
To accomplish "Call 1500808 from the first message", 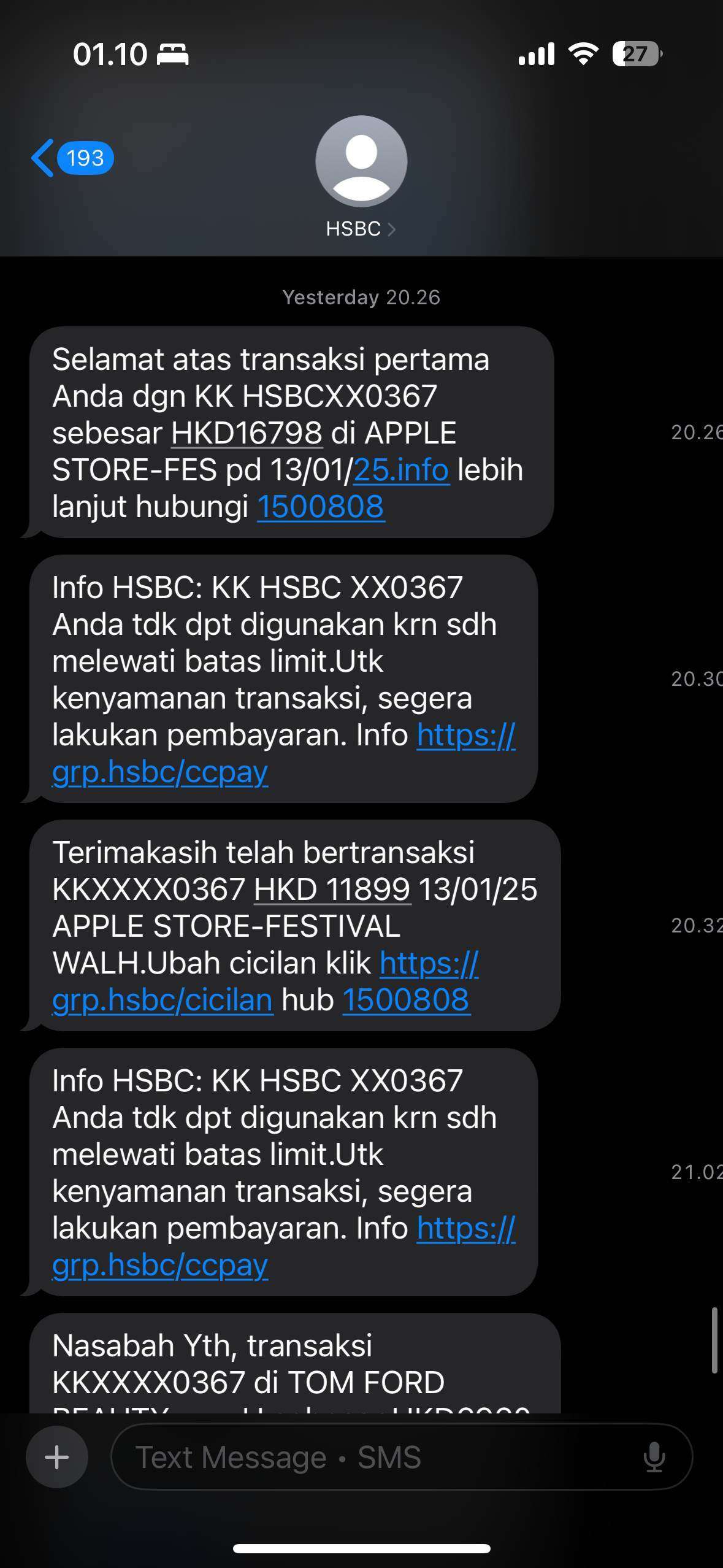I will point(321,507).
